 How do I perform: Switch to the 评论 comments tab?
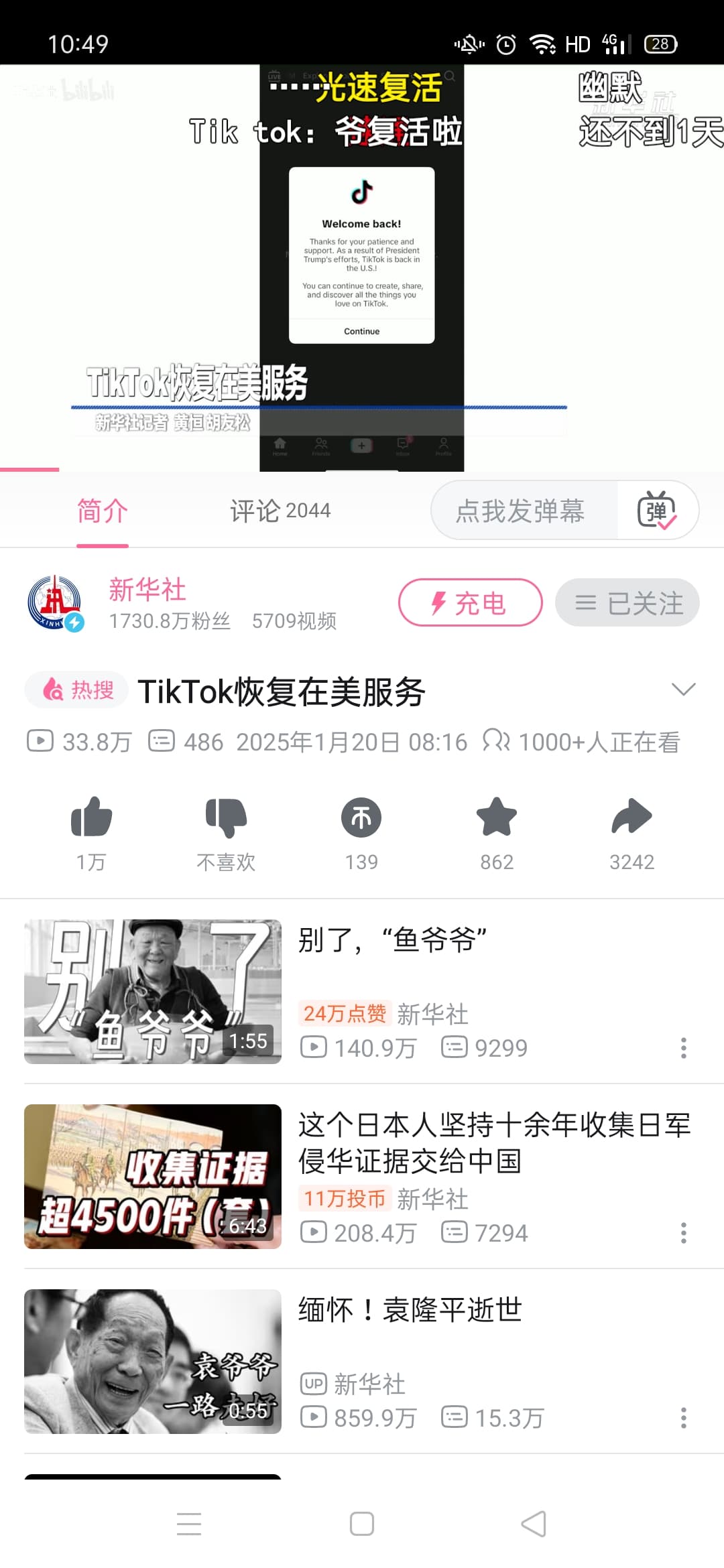coord(280,511)
